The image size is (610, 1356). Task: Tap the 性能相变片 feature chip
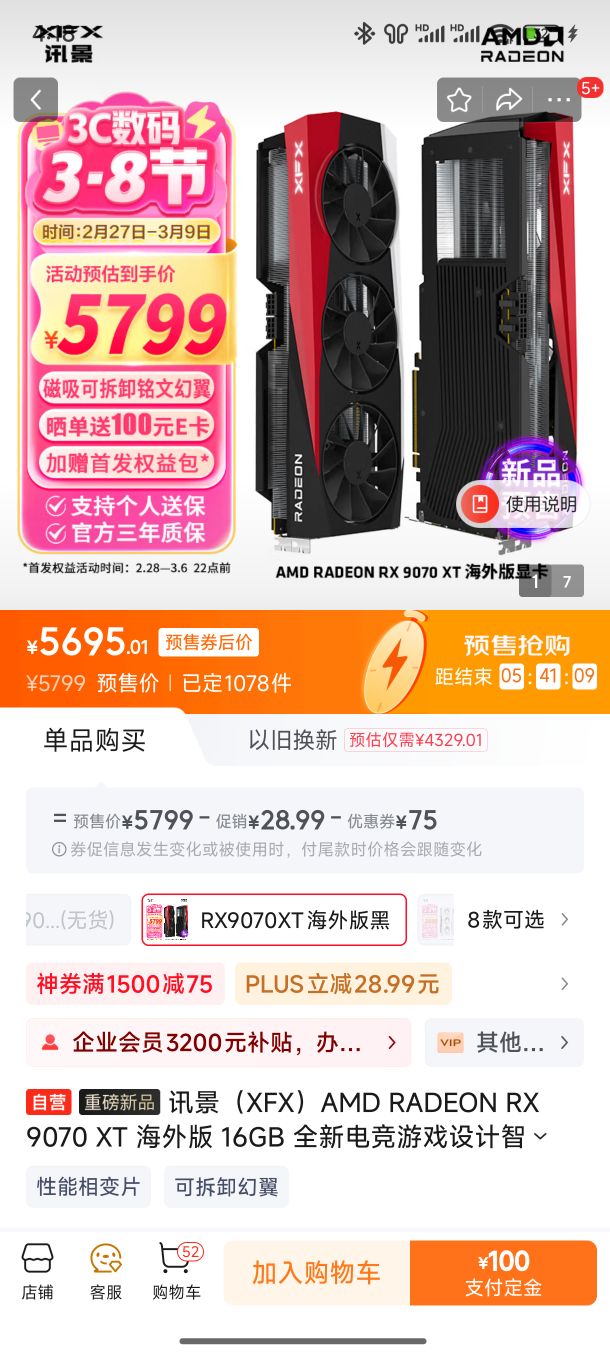click(89, 1187)
